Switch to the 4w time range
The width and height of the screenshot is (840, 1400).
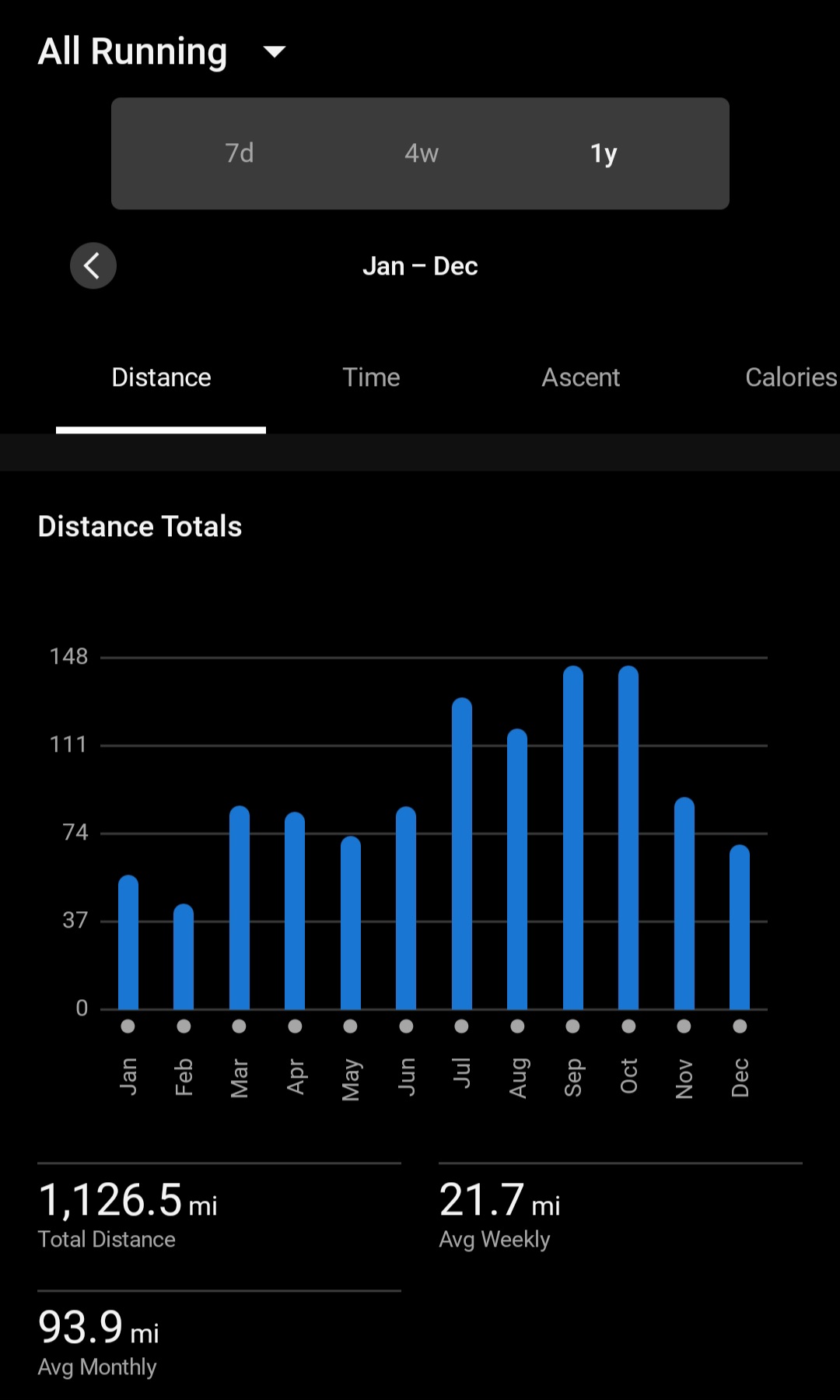[421, 153]
